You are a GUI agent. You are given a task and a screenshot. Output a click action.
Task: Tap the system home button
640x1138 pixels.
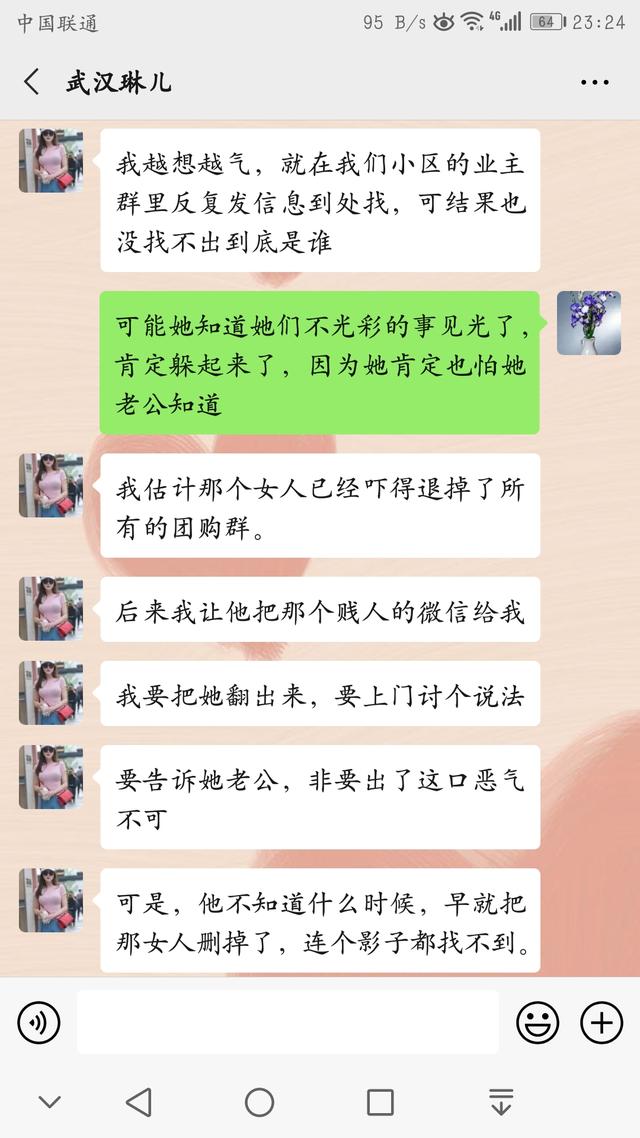point(259,1102)
